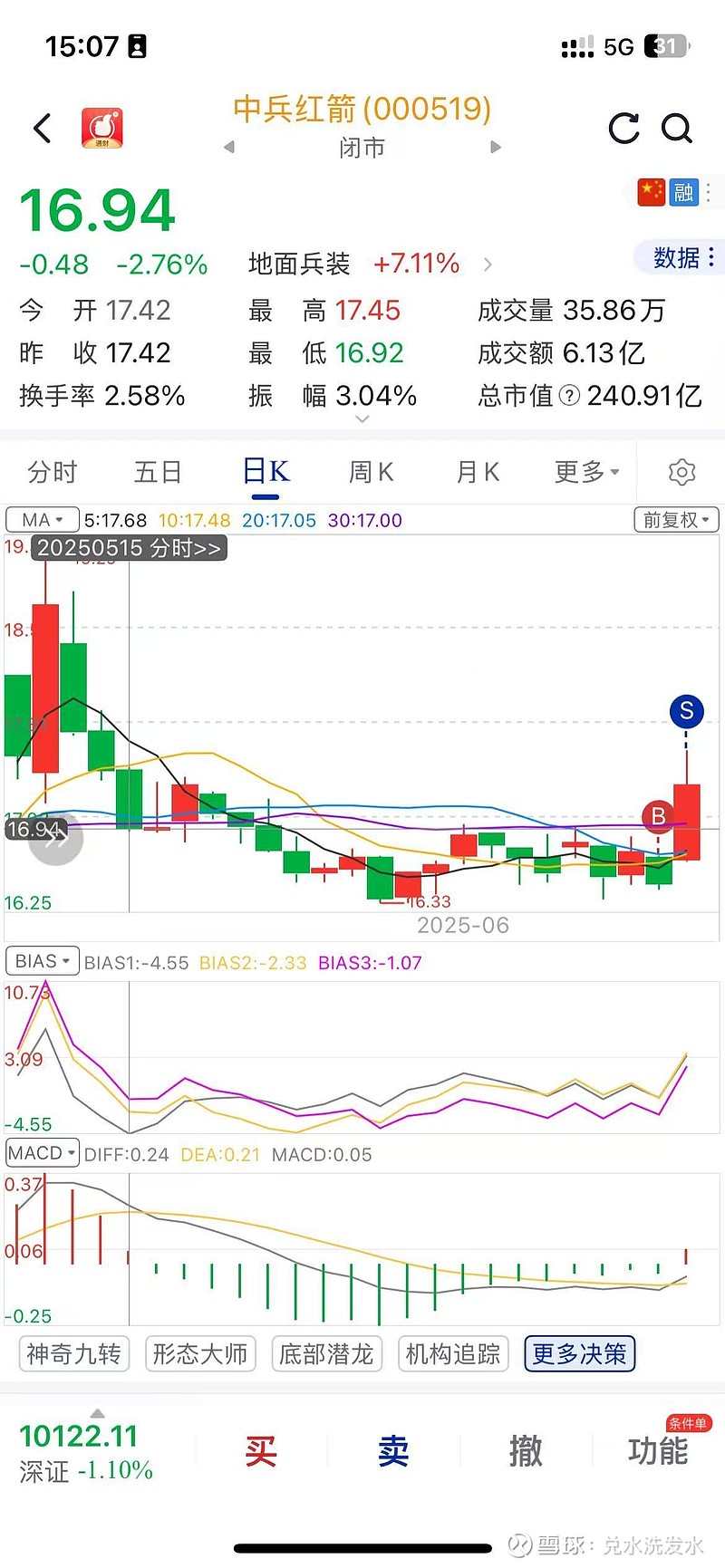Select the 神奇九转 indicator chip

point(73,1354)
